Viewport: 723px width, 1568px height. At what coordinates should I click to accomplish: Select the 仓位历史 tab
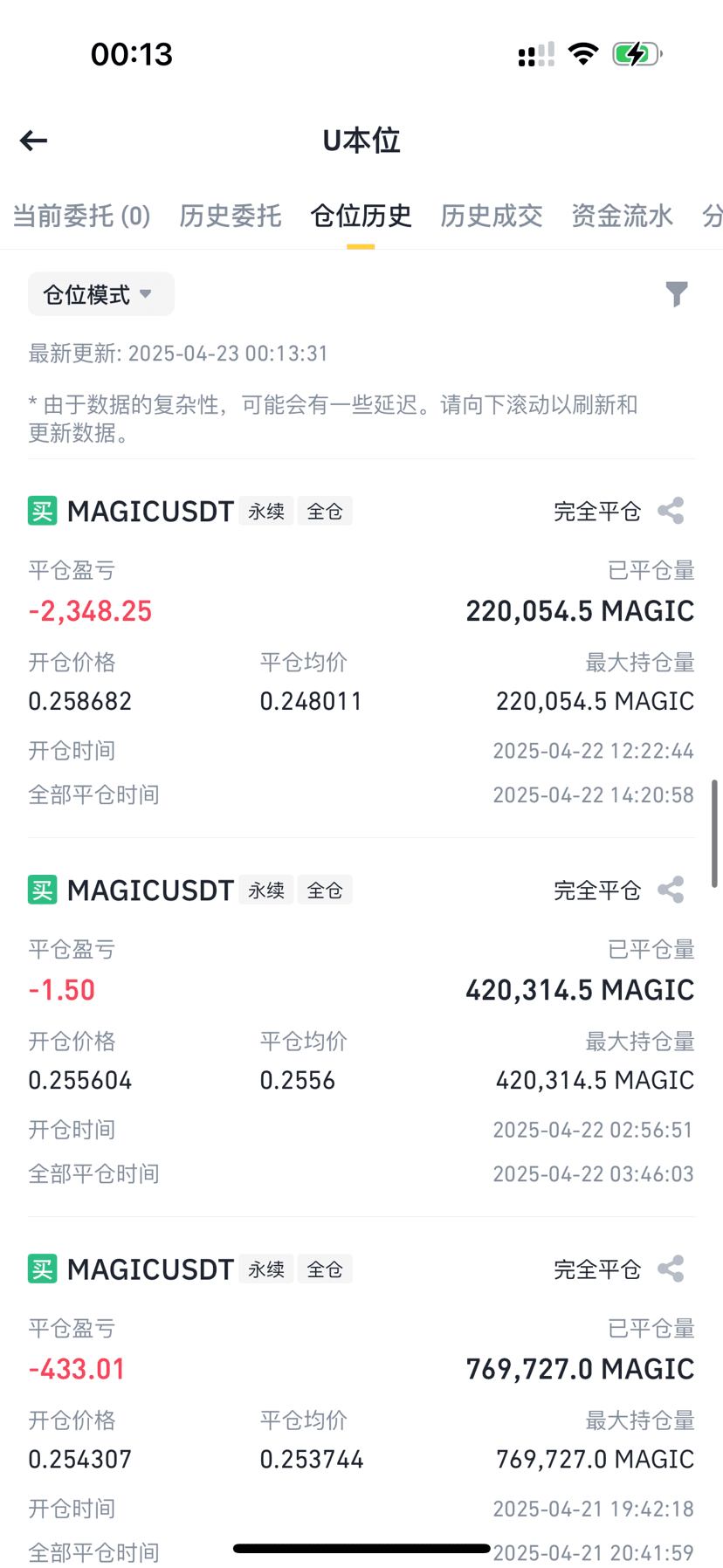pos(361,216)
